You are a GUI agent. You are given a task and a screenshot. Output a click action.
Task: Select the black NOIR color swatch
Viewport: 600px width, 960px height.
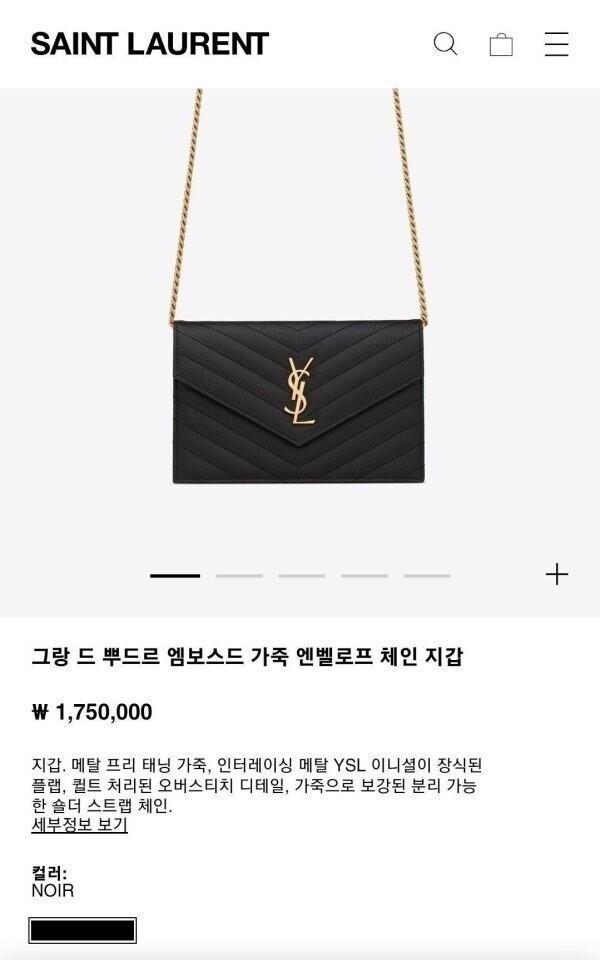(x=83, y=930)
